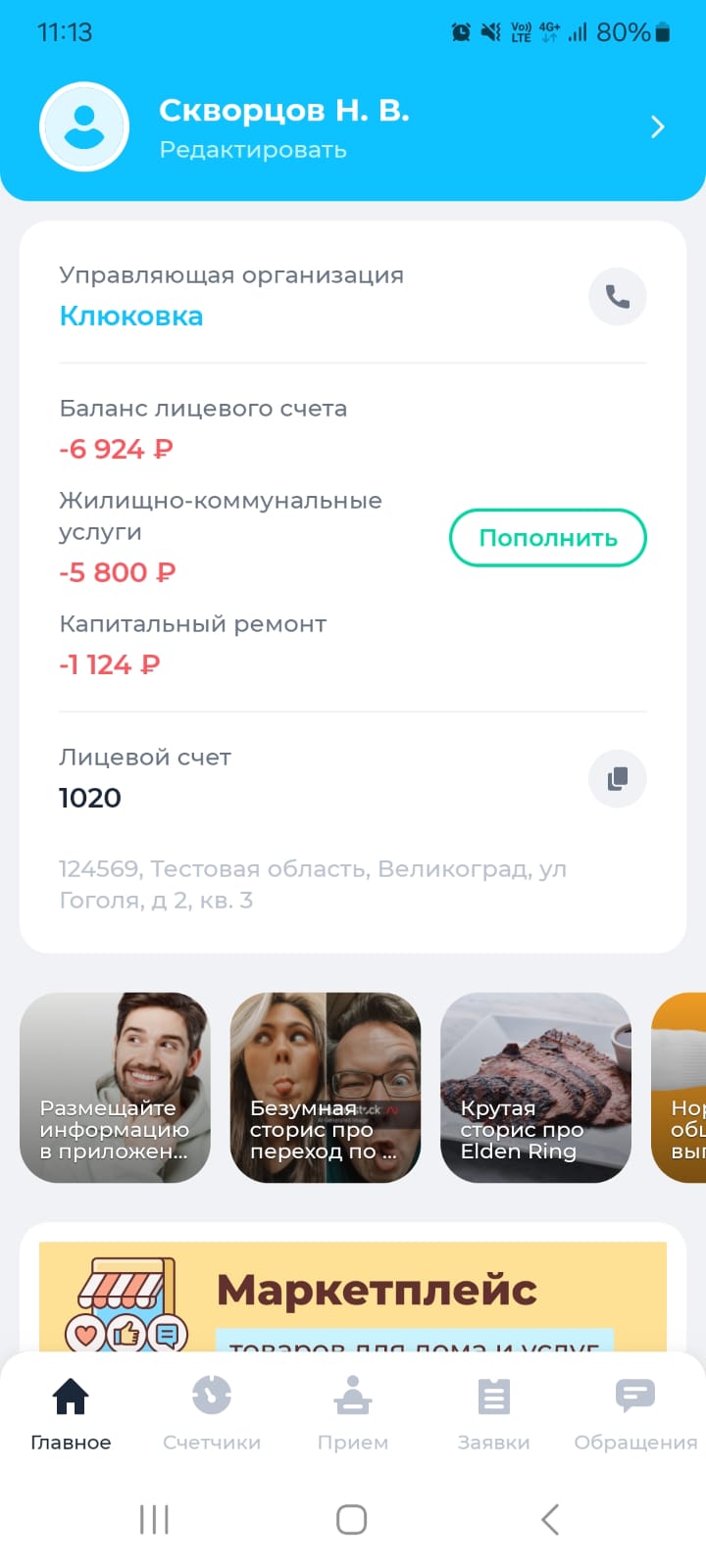706x1568 pixels.
Task: Open the profile of Скворцов Н. В.
Action: pos(284,111)
